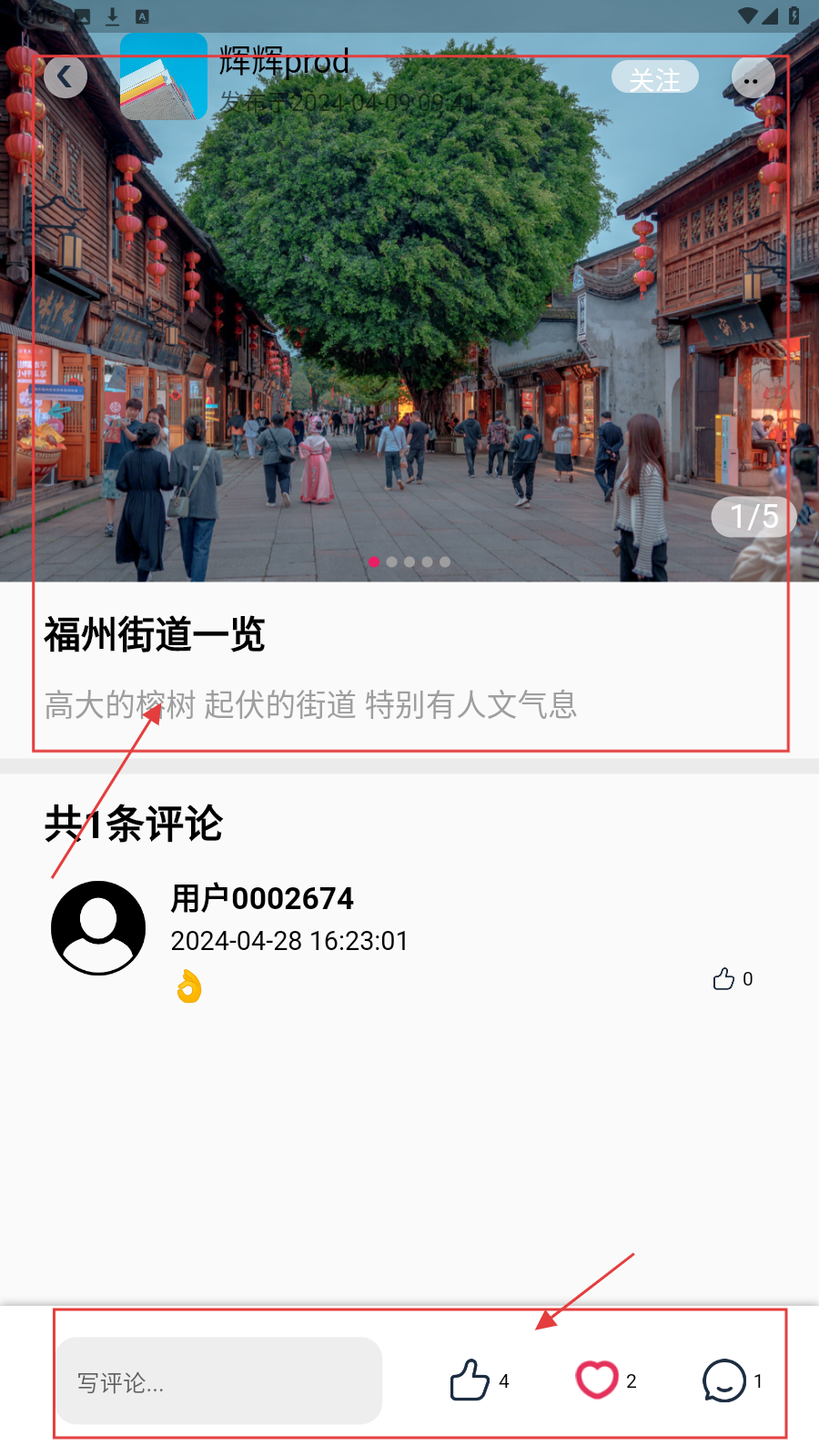The height and width of the screenshot is (1456, 819).
Task: Open the more options menu
Action: click(x=753, y=78)
